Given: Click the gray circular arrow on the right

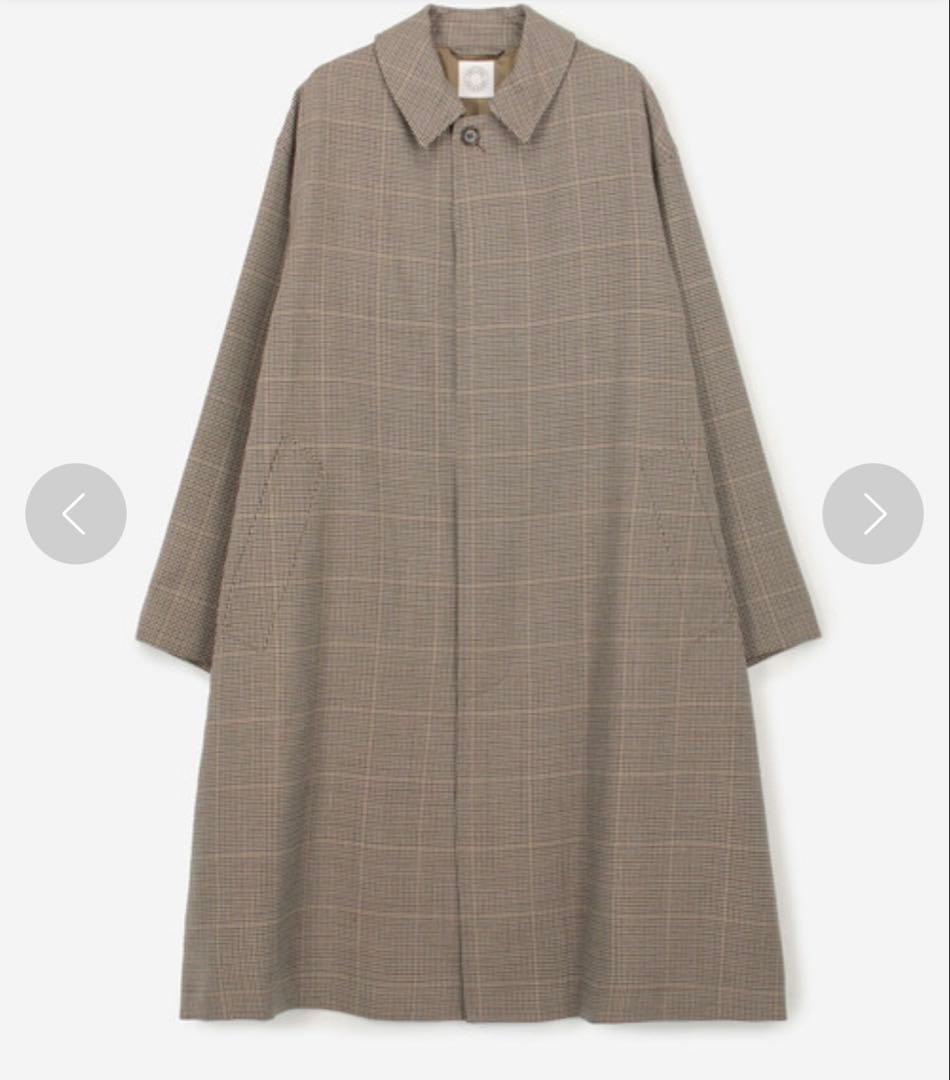Looking at the screenshot, I should tap(873, 514).
